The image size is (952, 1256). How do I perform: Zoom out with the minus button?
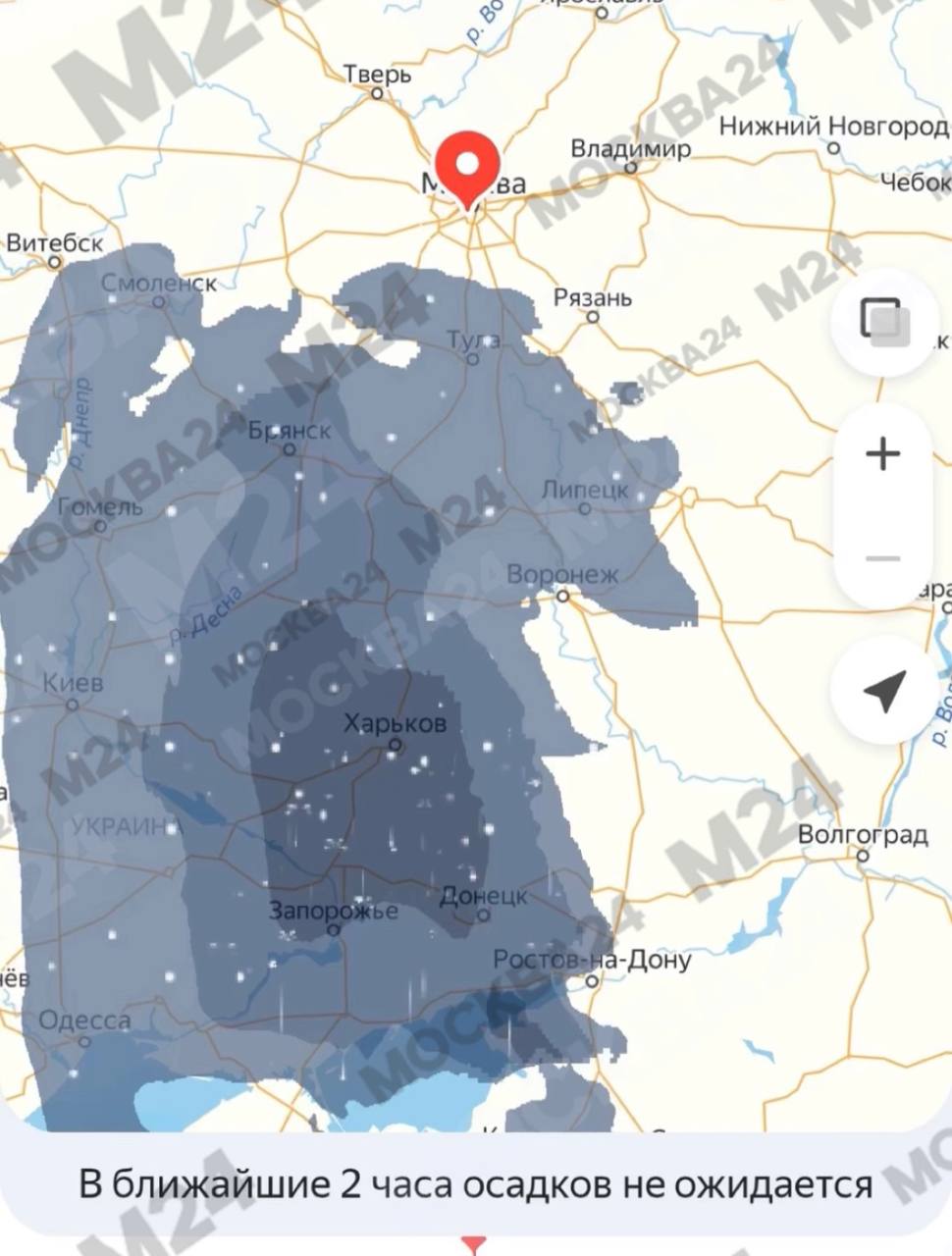pyautogui.click(x=883, y=559)
